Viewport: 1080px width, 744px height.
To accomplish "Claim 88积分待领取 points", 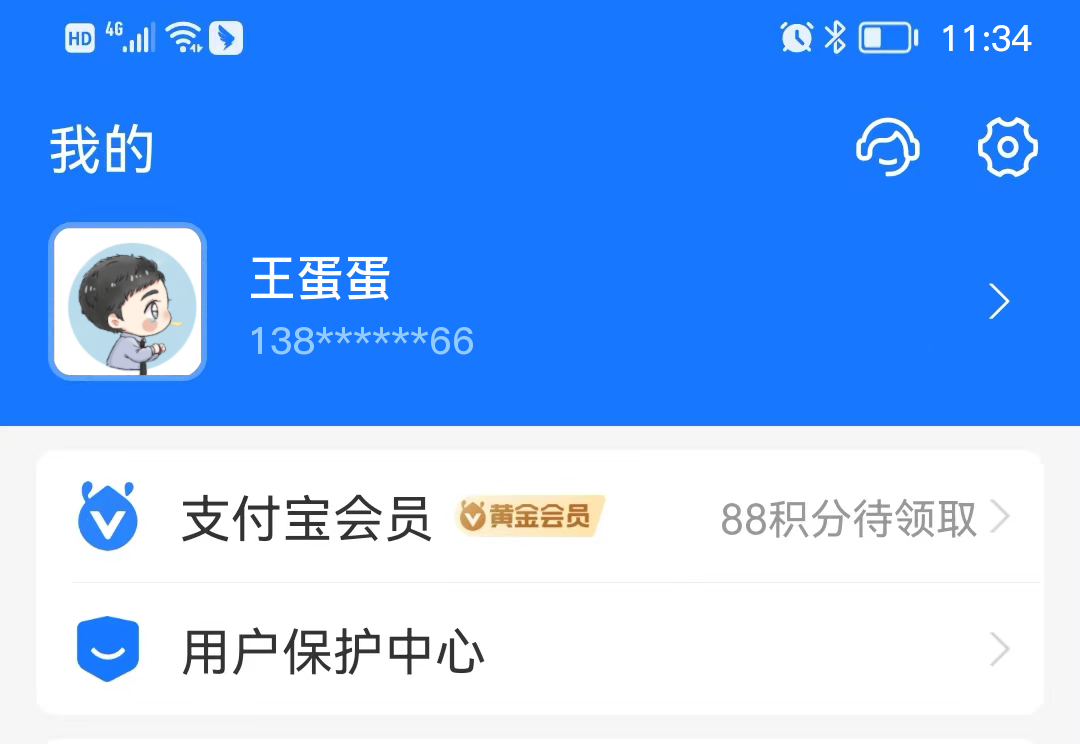I will pyautogui.click(x=848, y=518).
